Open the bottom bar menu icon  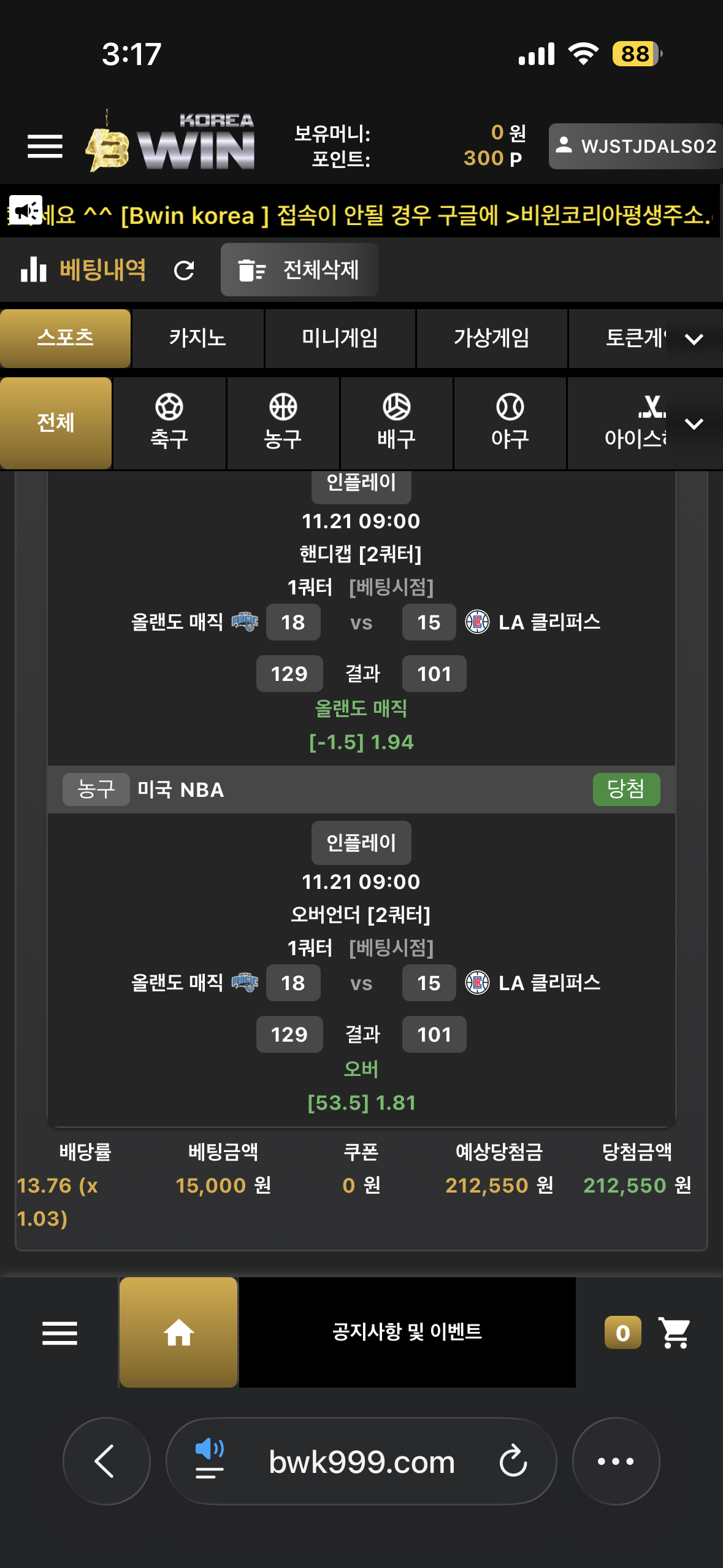tap(59, 1333)
